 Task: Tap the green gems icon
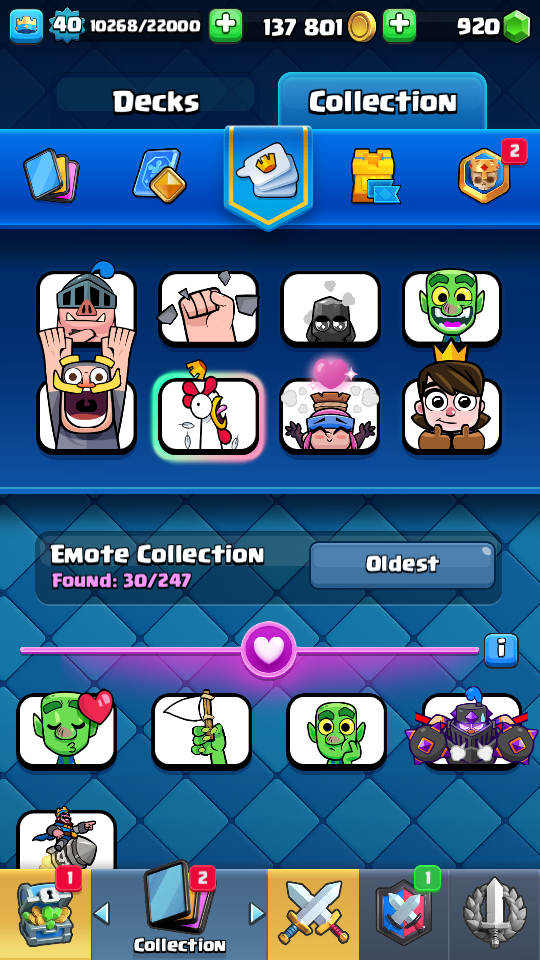517,26
